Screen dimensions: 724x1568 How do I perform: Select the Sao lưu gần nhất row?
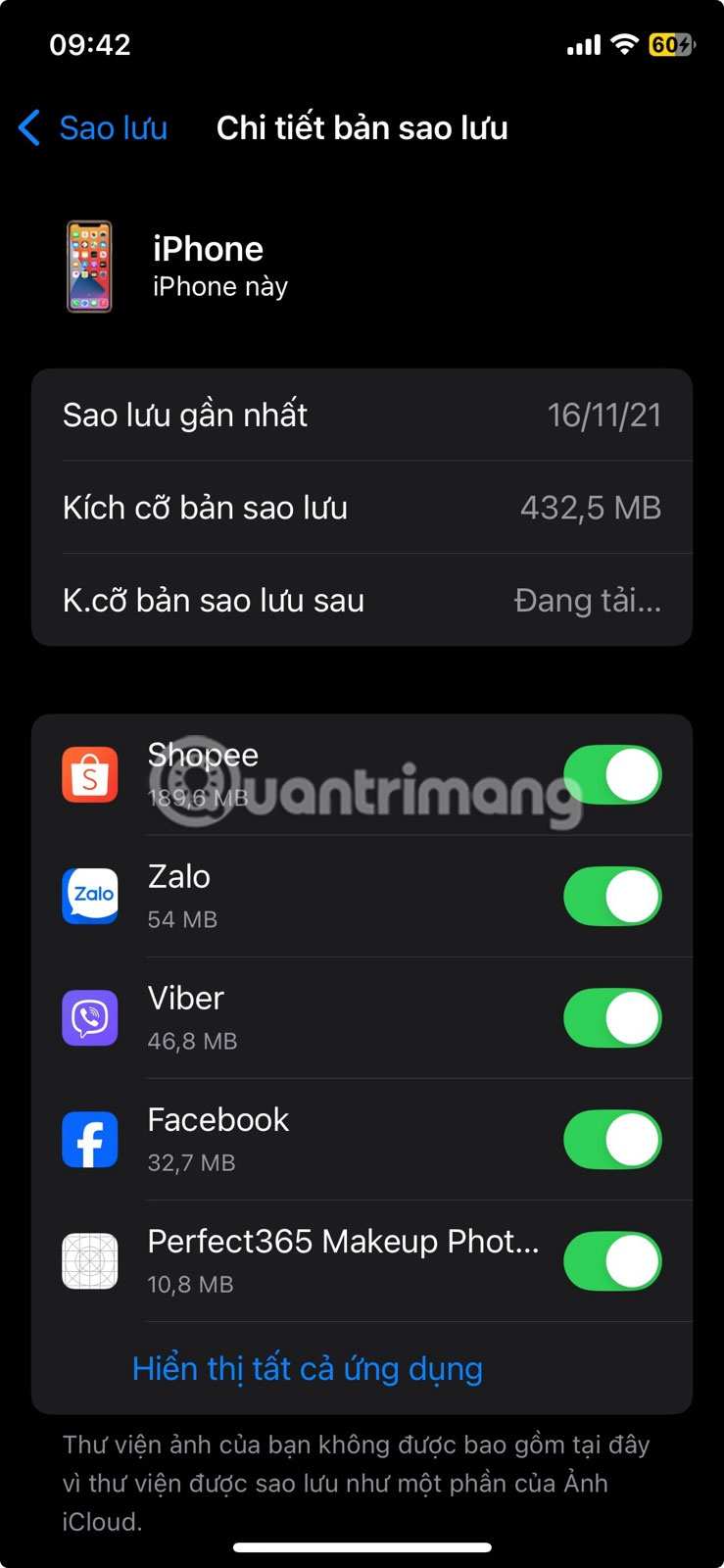(362, 415)
